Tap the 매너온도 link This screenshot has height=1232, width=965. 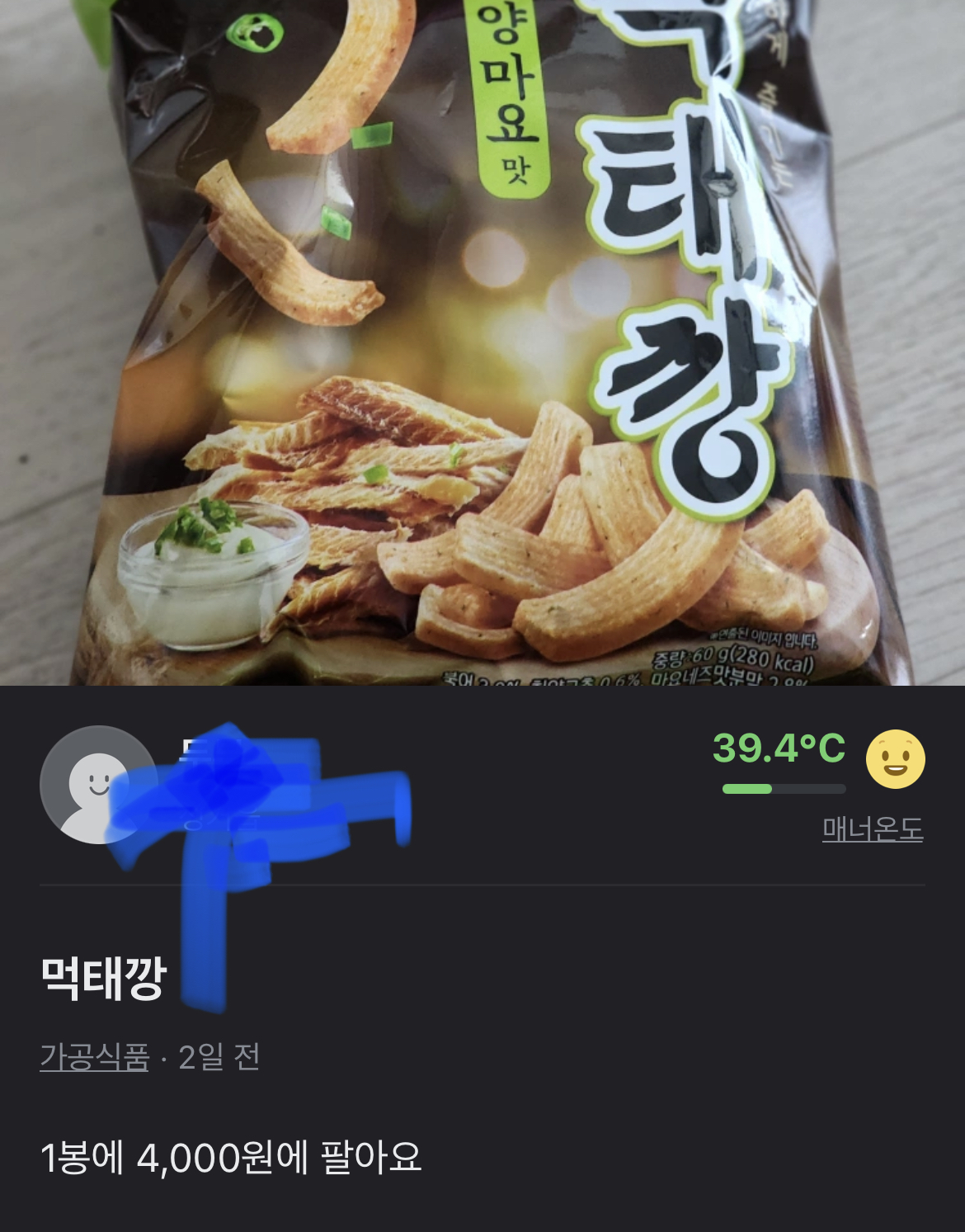pos(872,828)
